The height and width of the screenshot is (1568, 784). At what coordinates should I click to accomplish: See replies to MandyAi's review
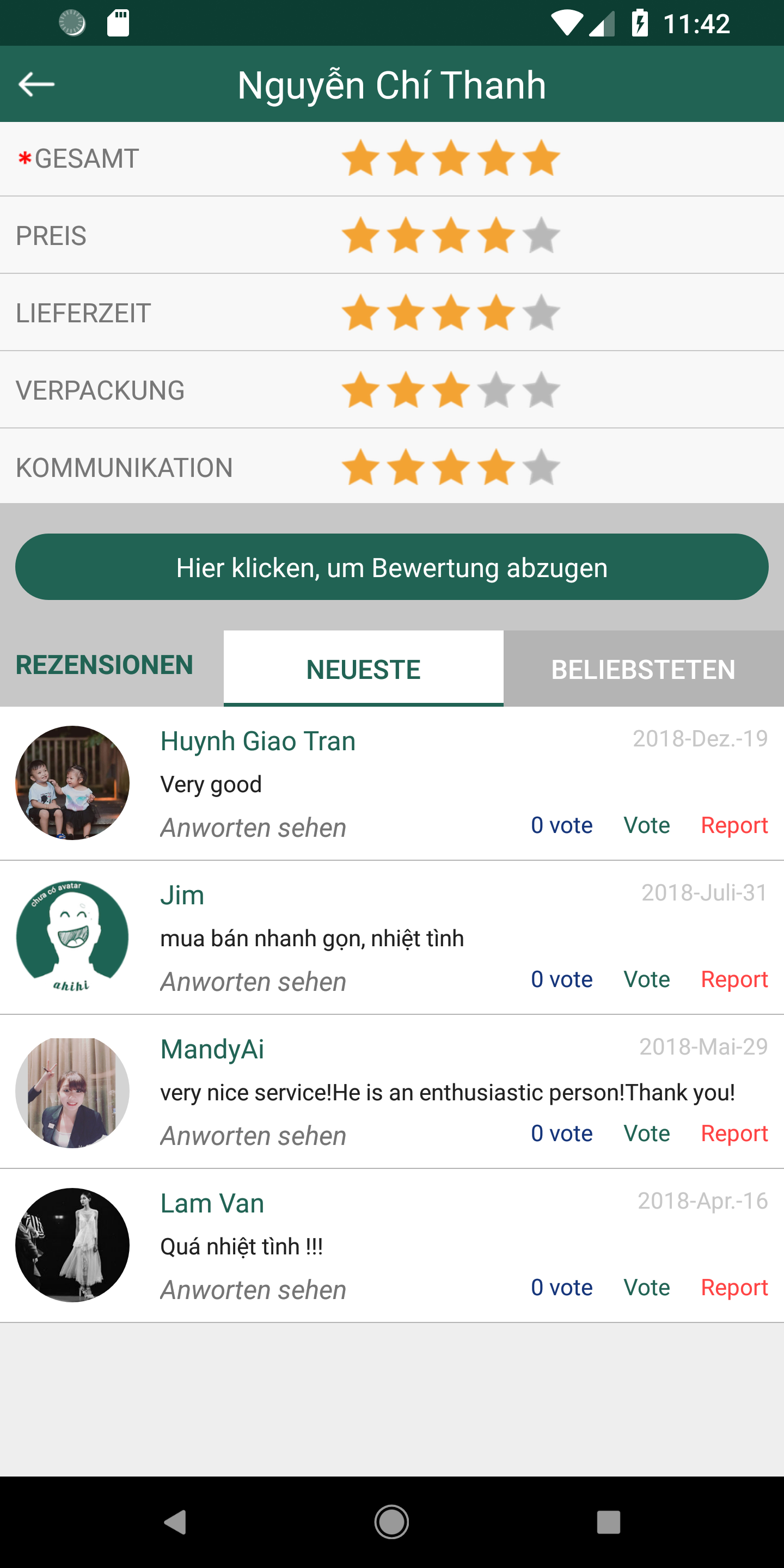253,1136
